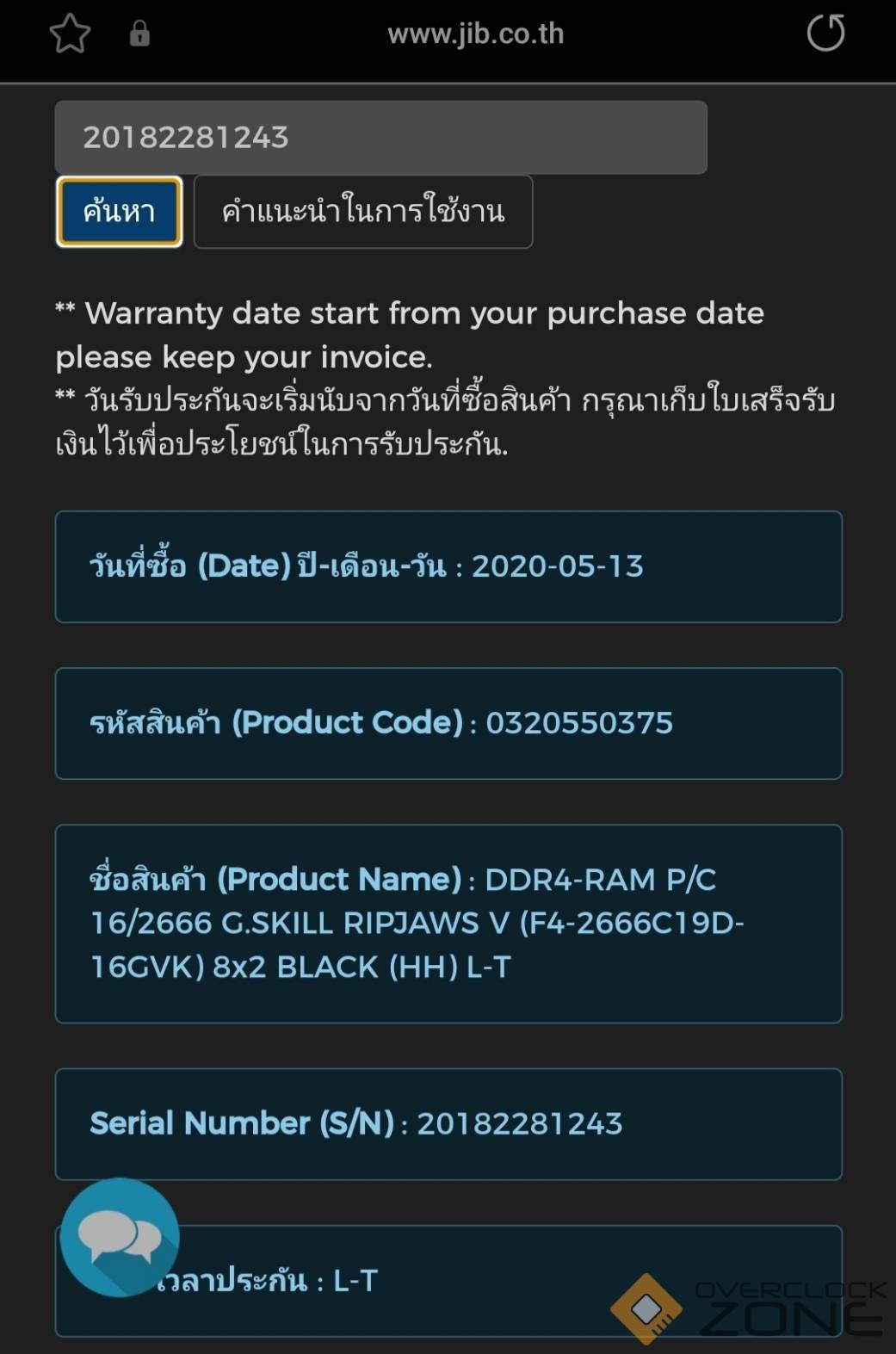The height and width of the screenshot is (1354, 896).
Task: Tap the ค้นหา search button
Action: [119, 212]
